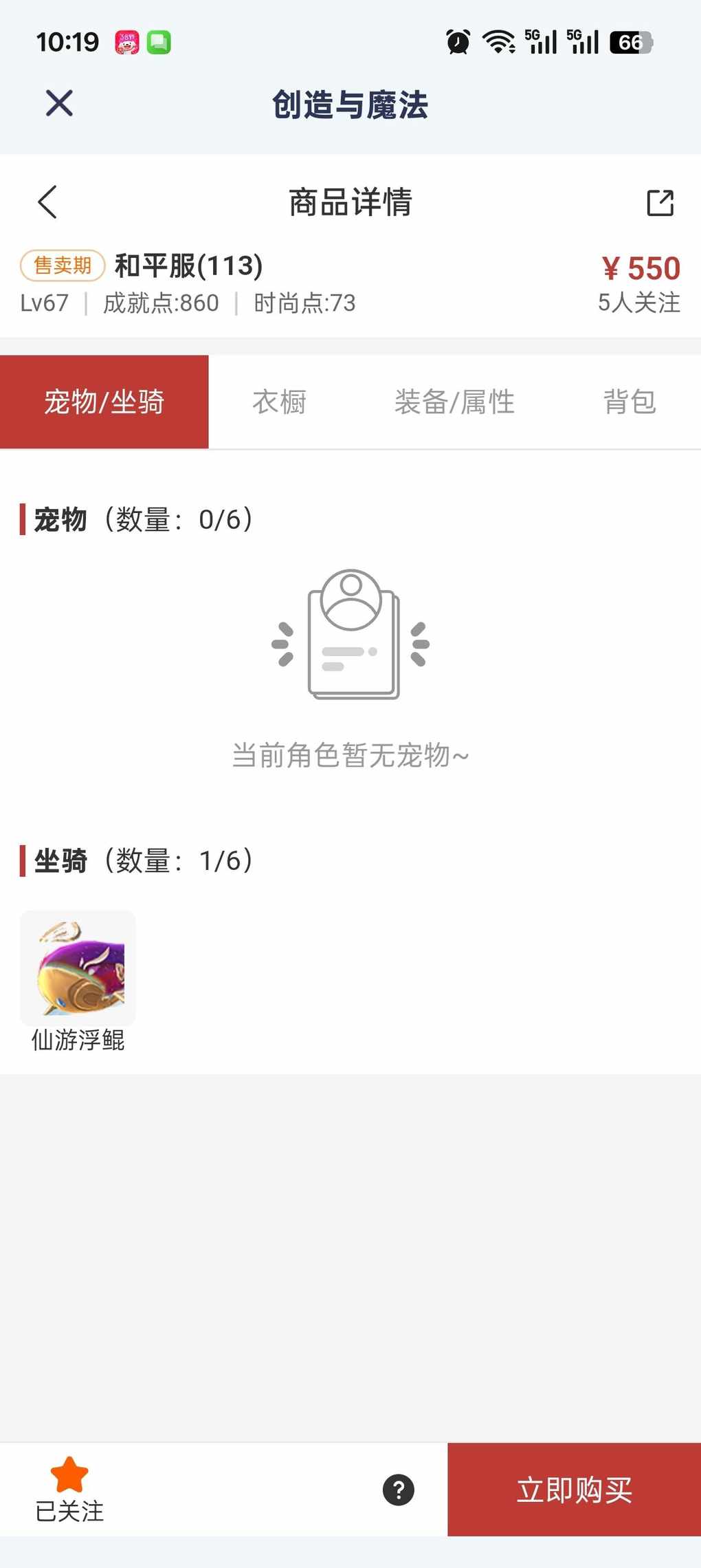Open the 装备/属性 tab
701x1568 pixels.
tap(454, 402)
